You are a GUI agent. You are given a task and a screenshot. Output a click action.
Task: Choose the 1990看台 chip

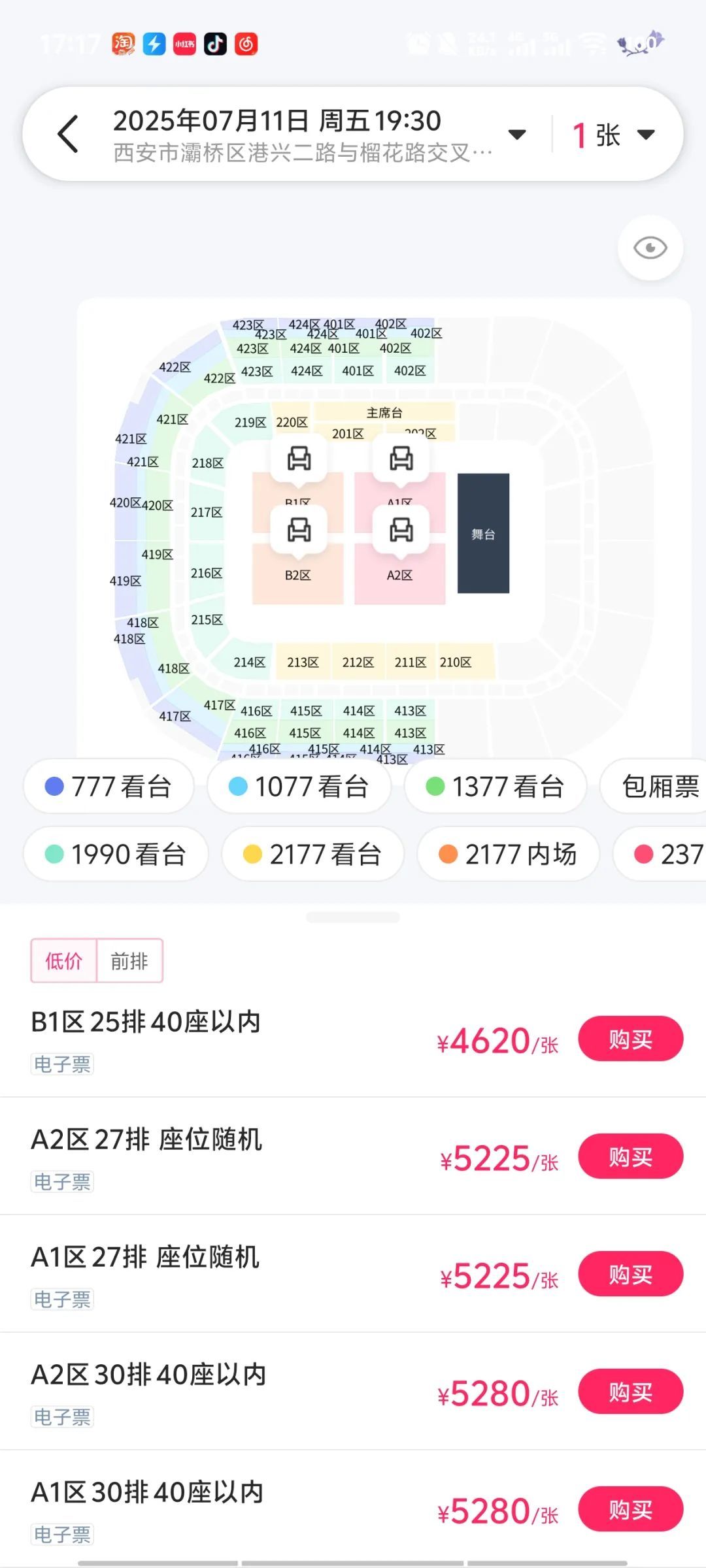click(x=116, y=855)
